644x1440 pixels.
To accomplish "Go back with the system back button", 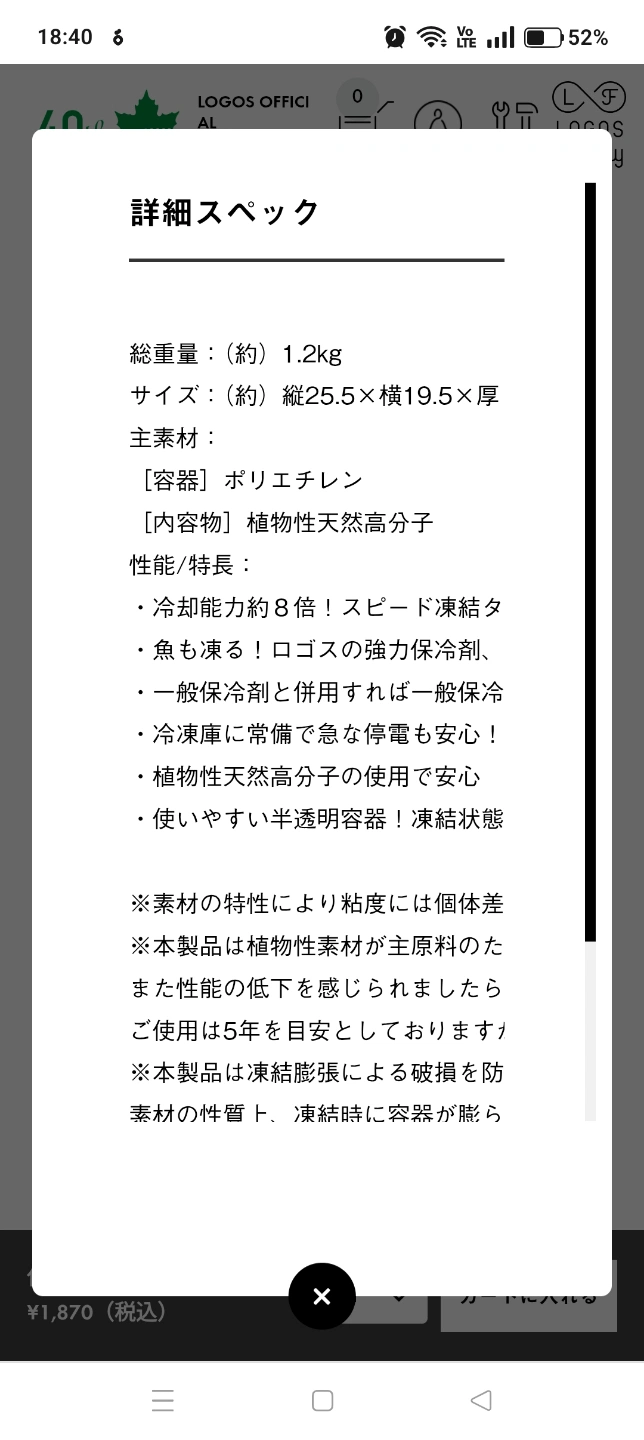I will 481,1400.
